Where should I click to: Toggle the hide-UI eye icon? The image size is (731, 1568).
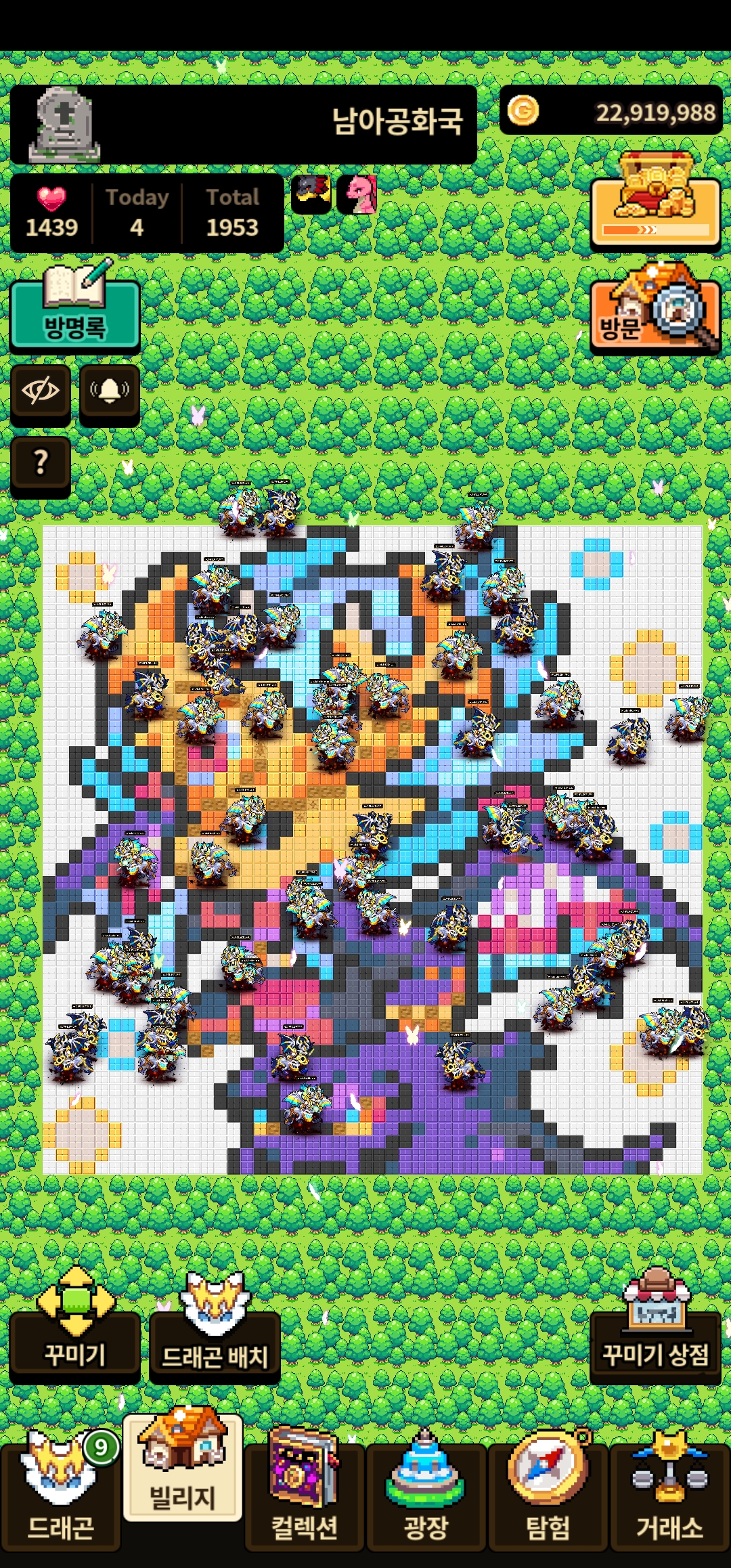point(41,391)
